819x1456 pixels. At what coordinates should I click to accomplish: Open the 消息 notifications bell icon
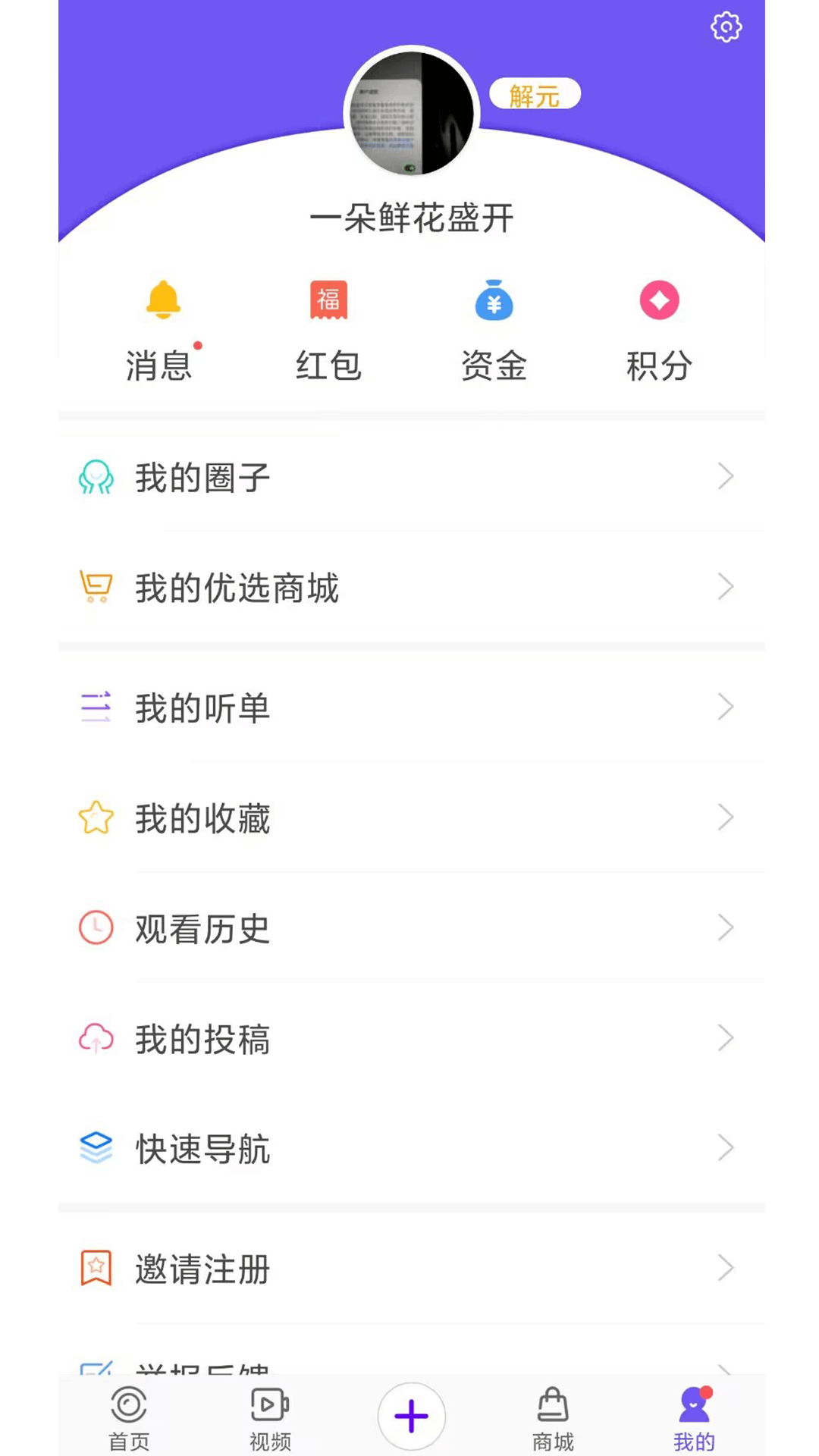click(x=162, y=300)
